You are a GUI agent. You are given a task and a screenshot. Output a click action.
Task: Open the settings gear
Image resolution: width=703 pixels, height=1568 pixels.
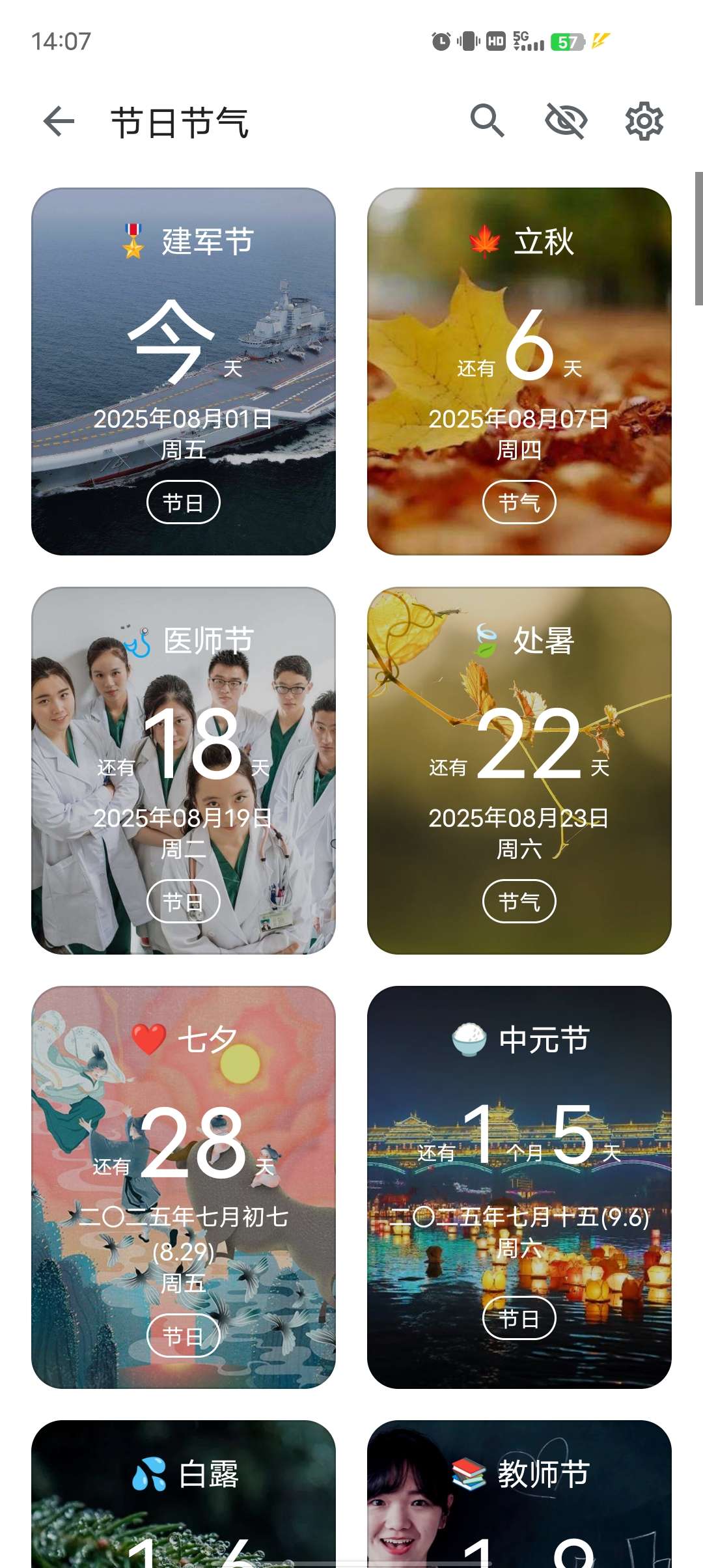point(644,121)
